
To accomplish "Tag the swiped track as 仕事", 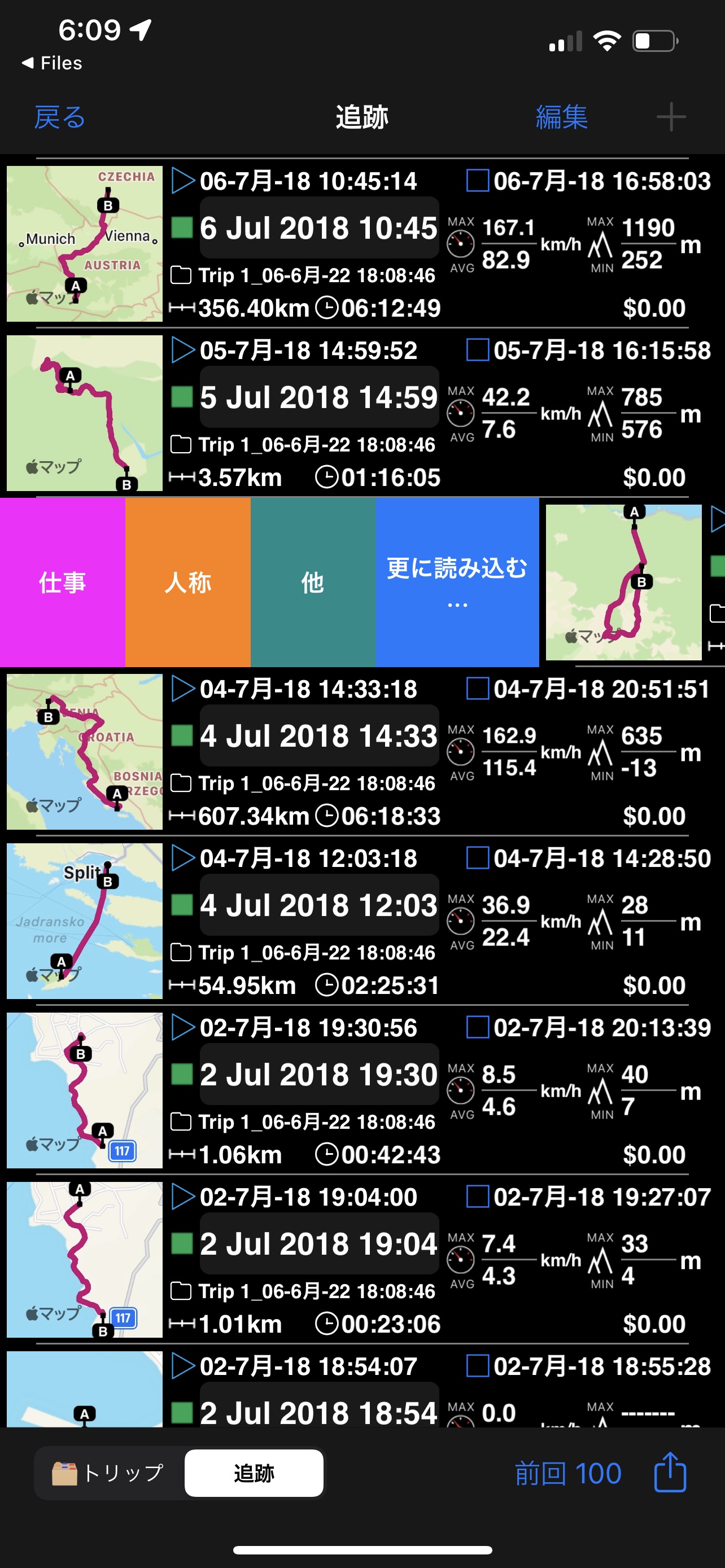I will click(63, 582).
